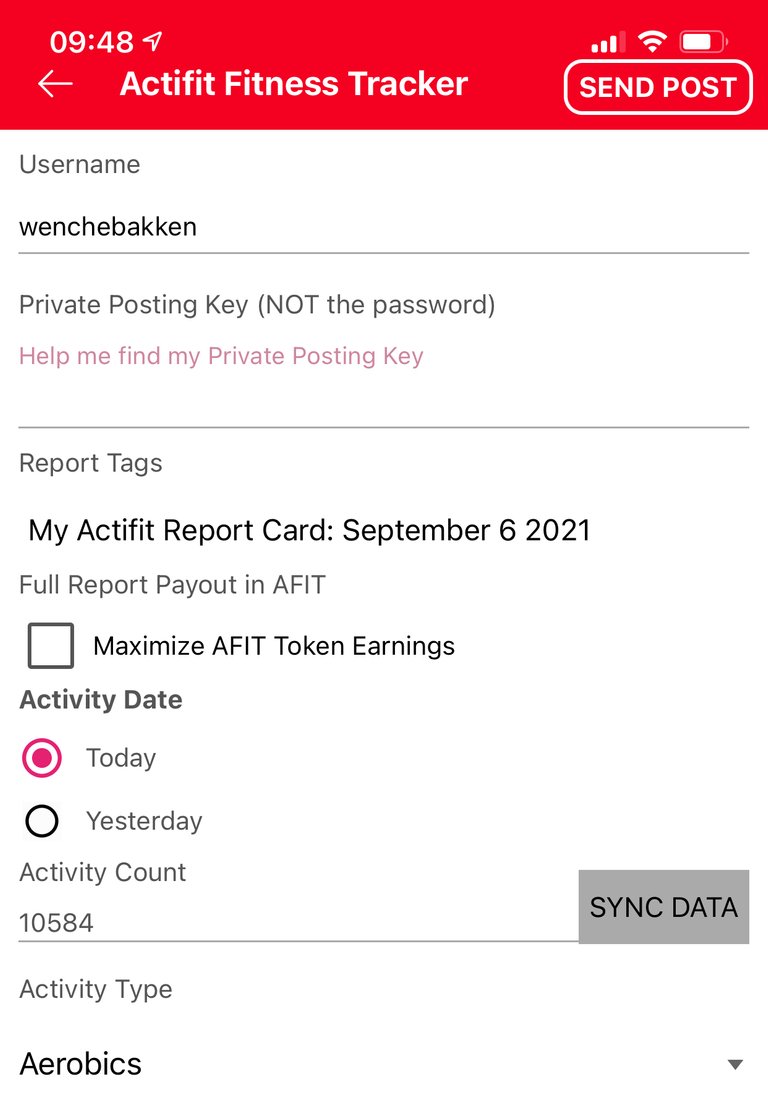Edit the Activity Count field
The image size is (768, 1094).
point(298,923)
